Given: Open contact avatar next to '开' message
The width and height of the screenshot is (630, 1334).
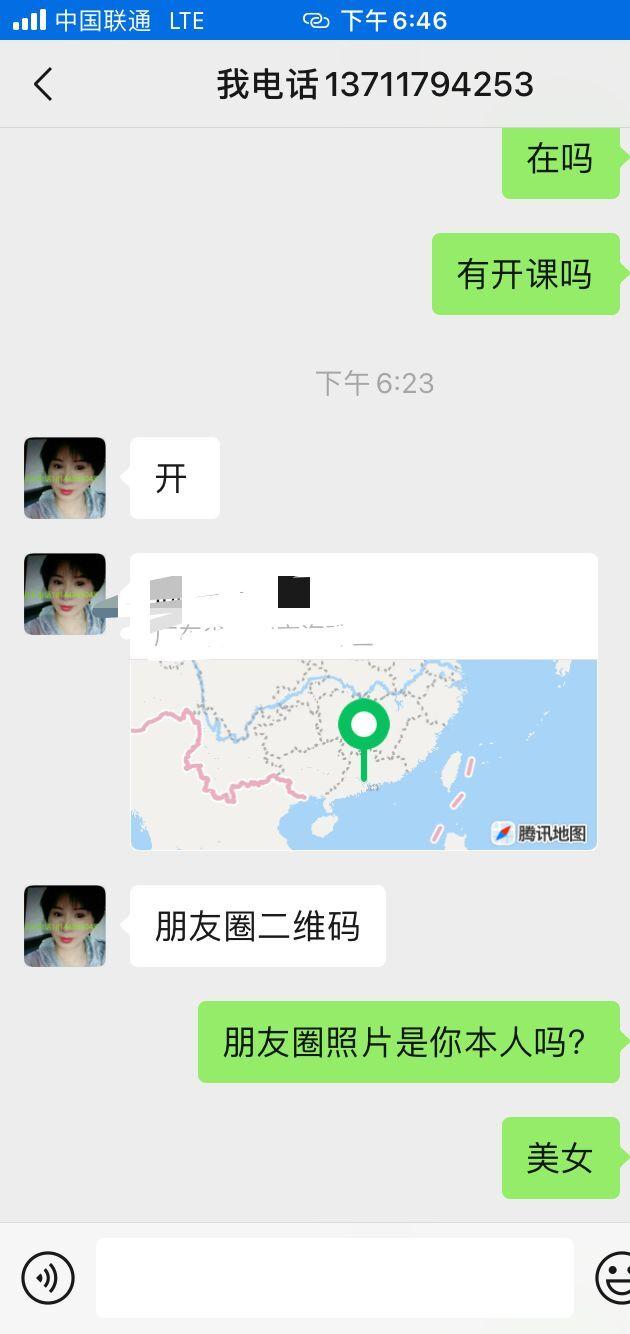Looking at the screenshot, I should pyautogui.click(x=65, y=478).
